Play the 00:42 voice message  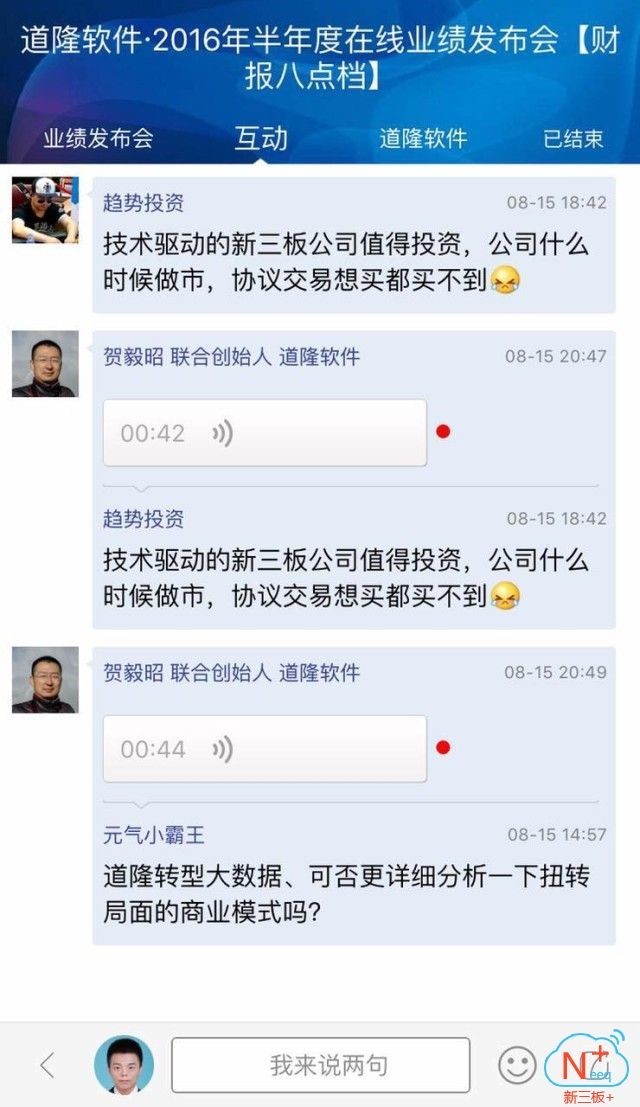pos(265,433)
